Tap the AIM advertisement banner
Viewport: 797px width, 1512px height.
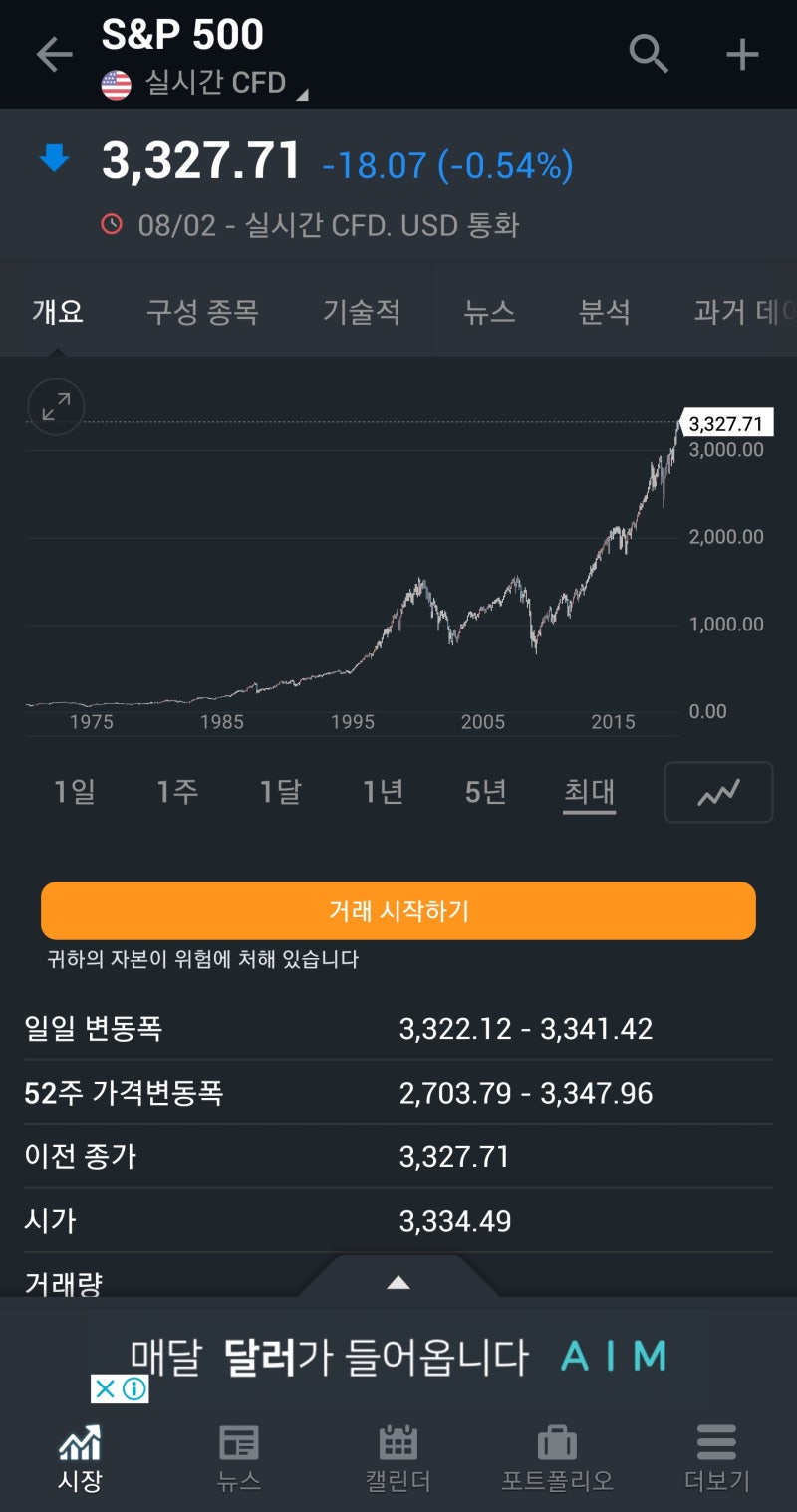click(x=398, y=1355)
